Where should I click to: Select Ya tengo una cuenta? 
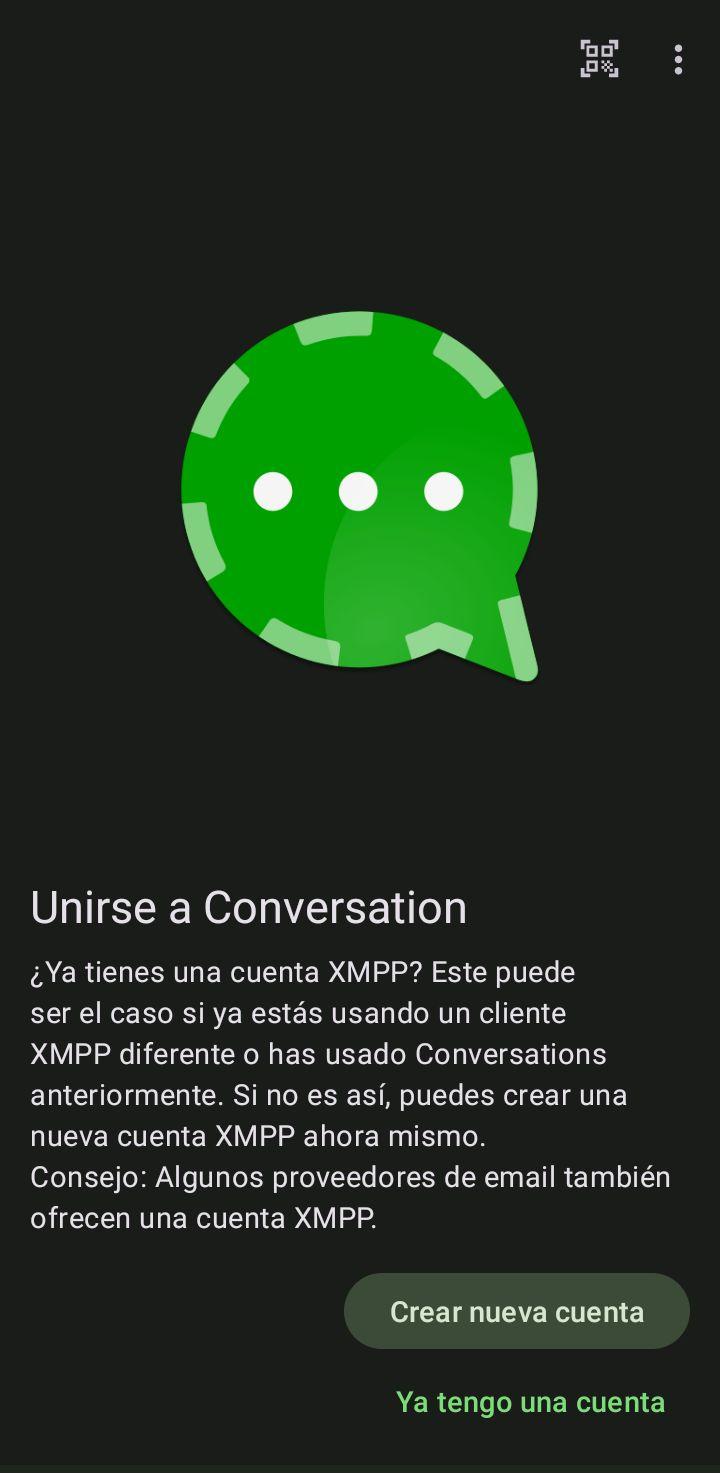(x=530, y=1402)
